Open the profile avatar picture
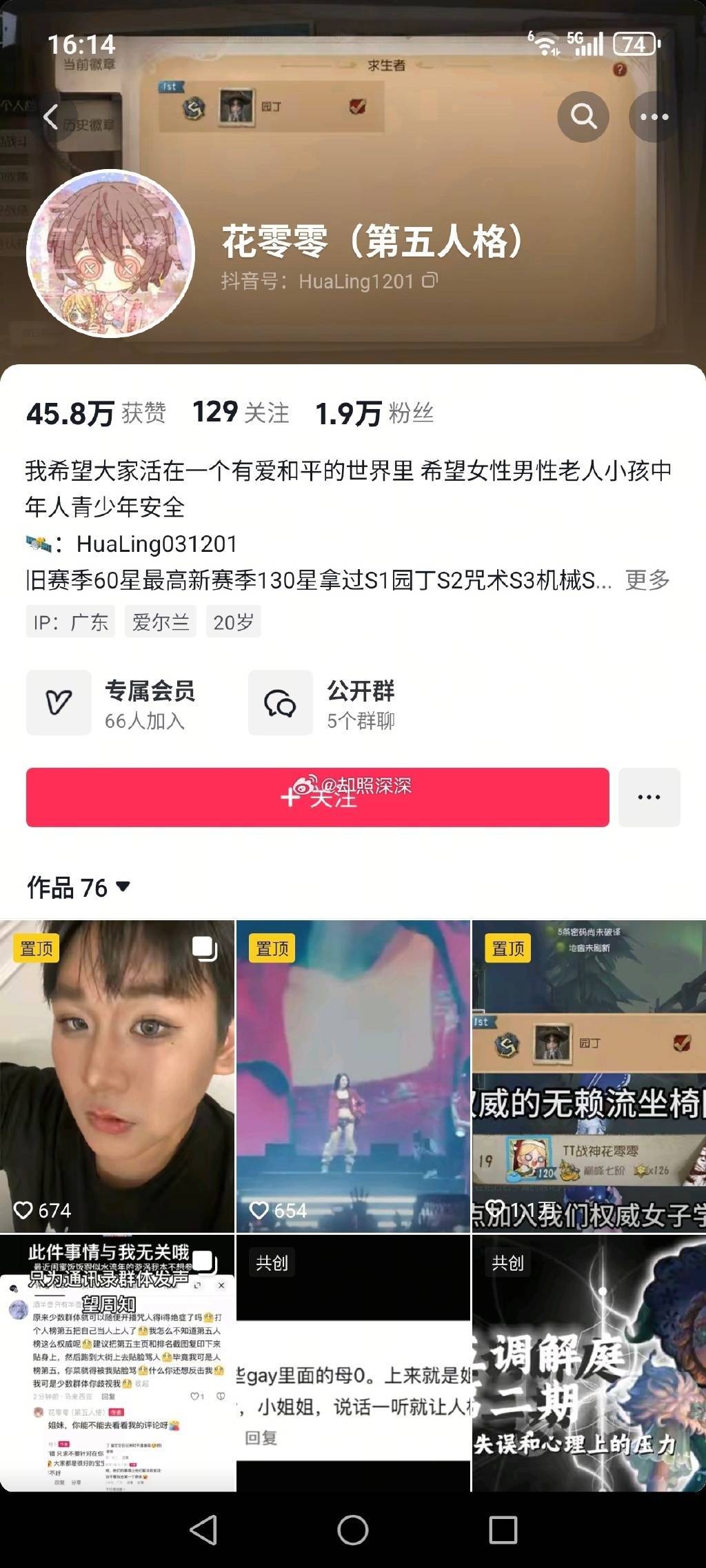Screen dimensions: 706x1568 (x=110, y=253)
